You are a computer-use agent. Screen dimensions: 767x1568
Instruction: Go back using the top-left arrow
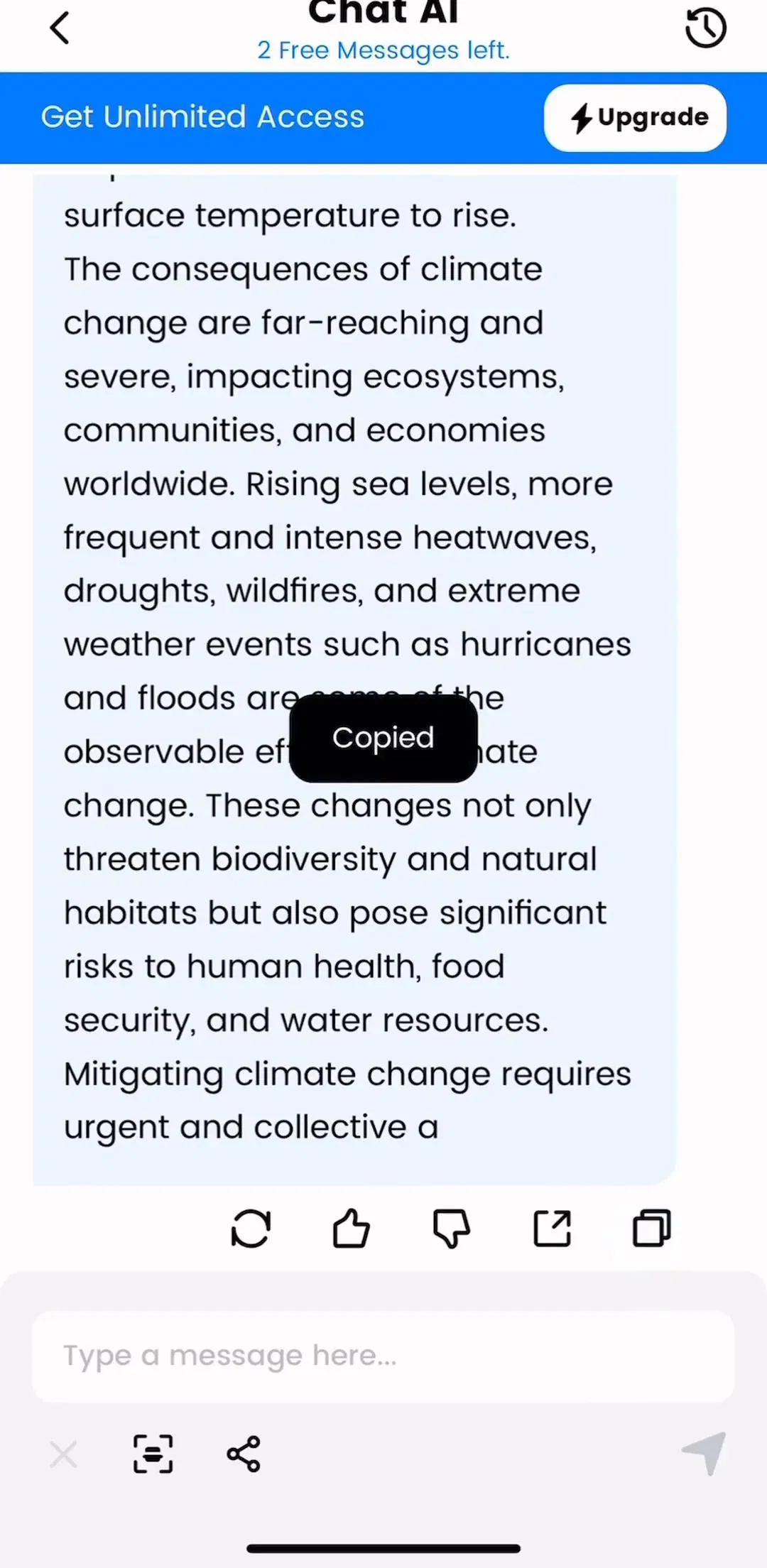(60, 28)
